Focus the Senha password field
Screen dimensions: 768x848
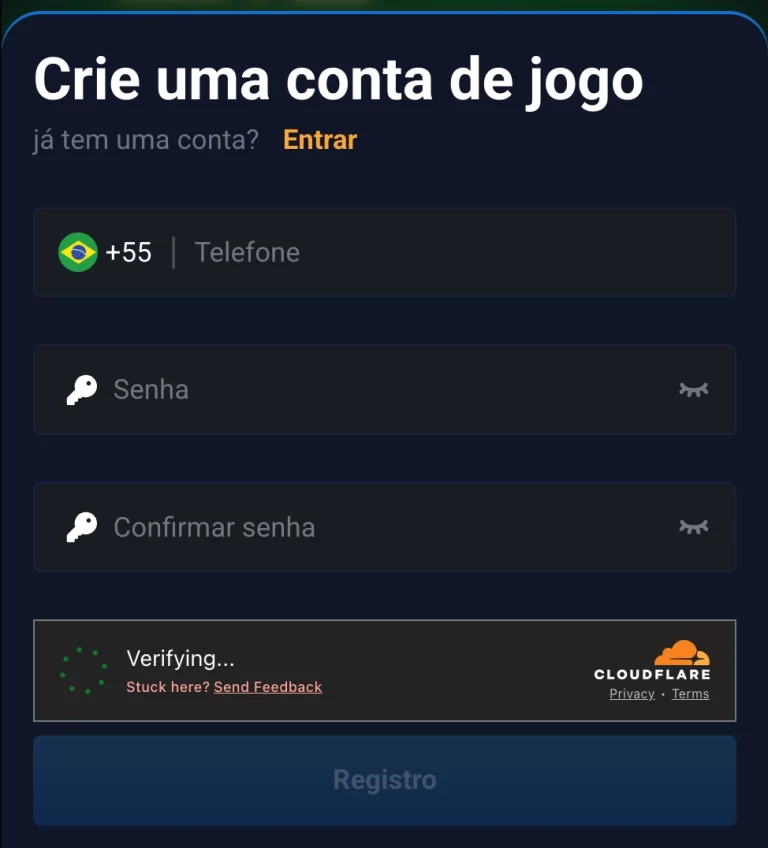click(x=350, y=389)
